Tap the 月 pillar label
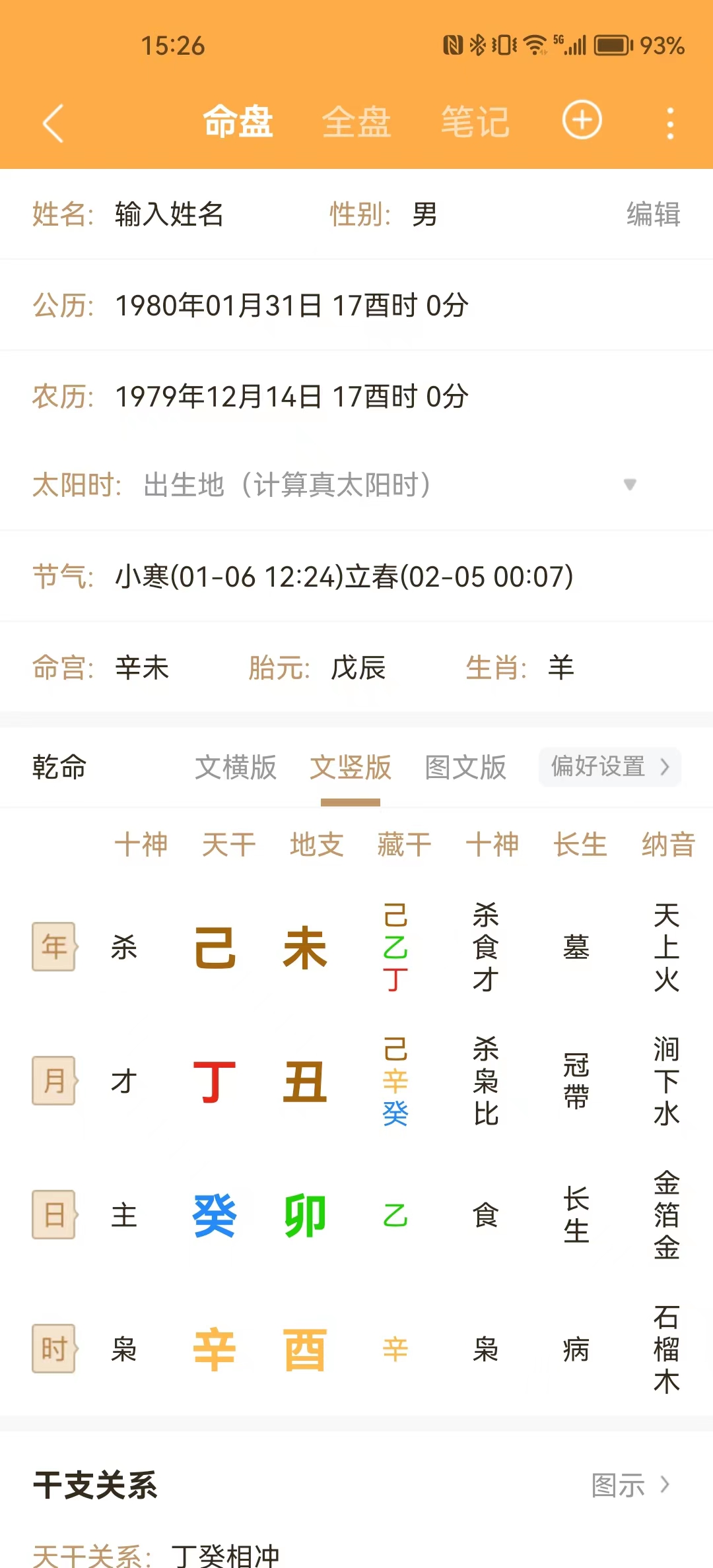Screen dimensions: 713x1568 coord(54,1081)
